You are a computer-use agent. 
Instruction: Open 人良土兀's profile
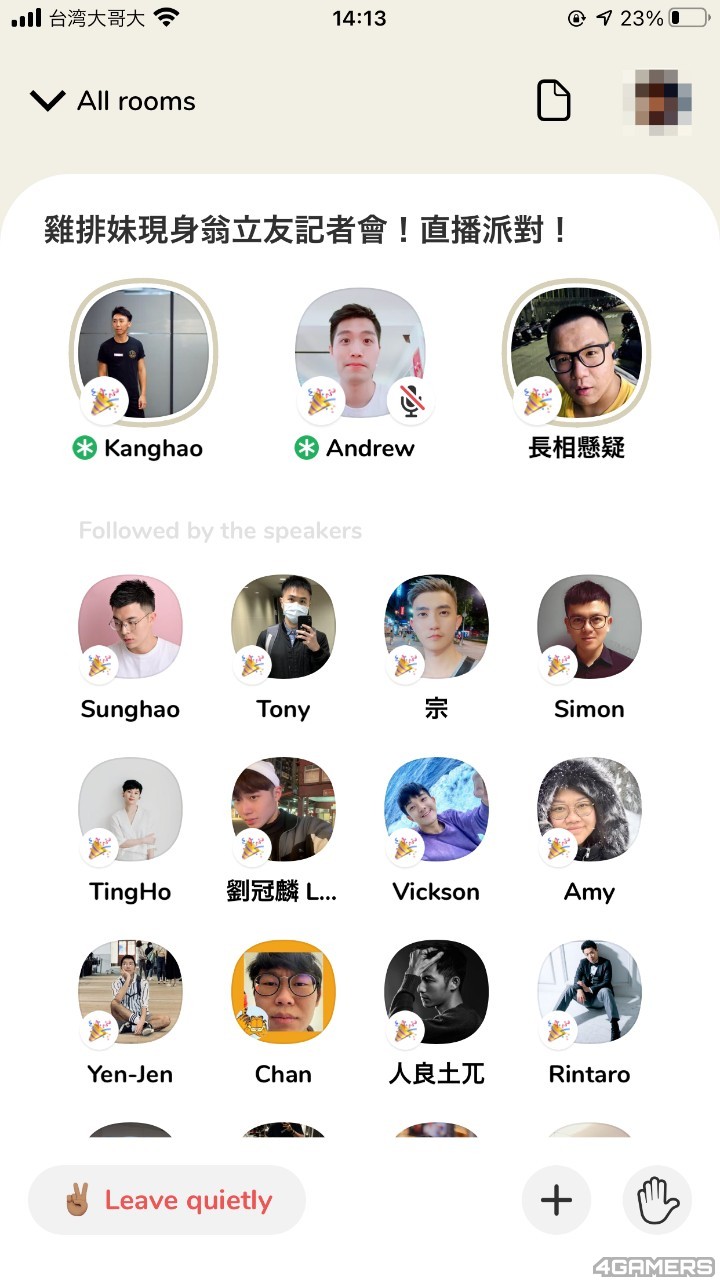[x=436, y=992]
